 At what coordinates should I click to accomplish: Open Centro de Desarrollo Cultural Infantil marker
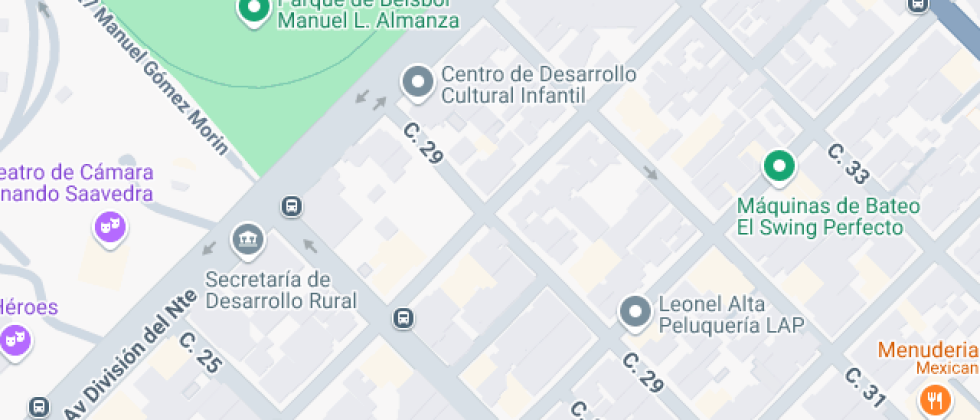coord(417,83)
